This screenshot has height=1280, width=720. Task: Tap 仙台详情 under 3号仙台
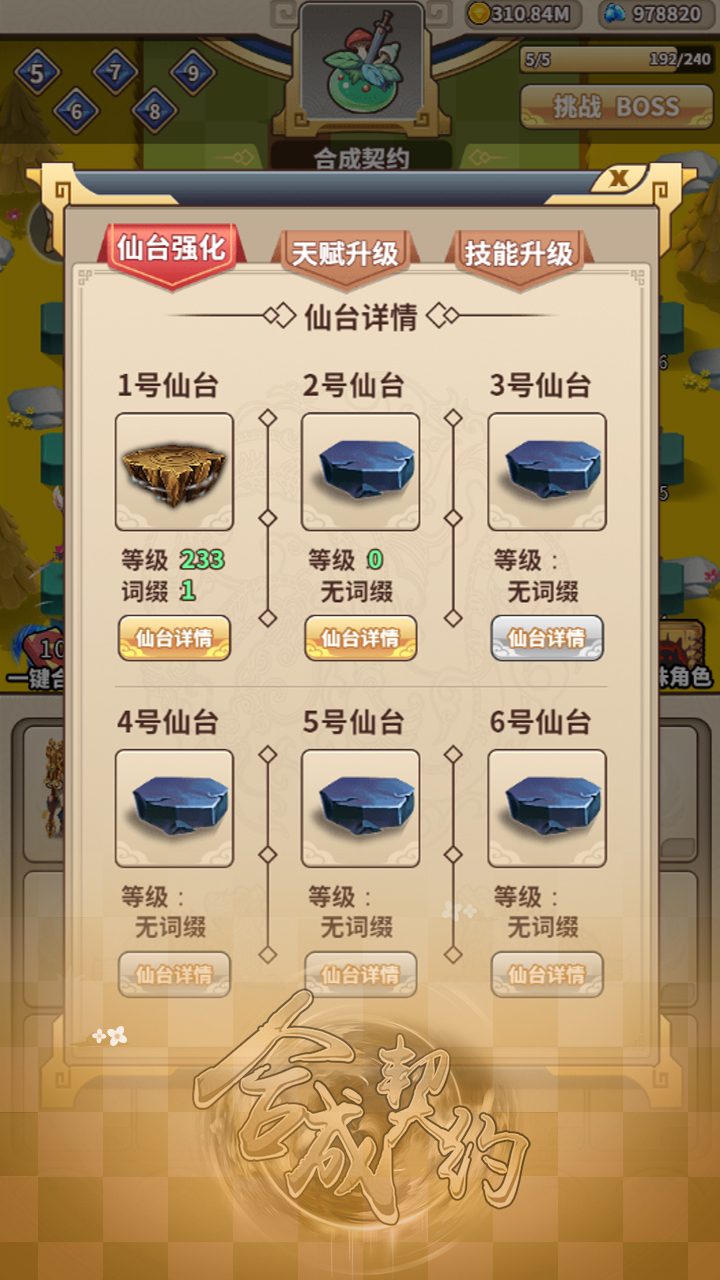point(546,638)
